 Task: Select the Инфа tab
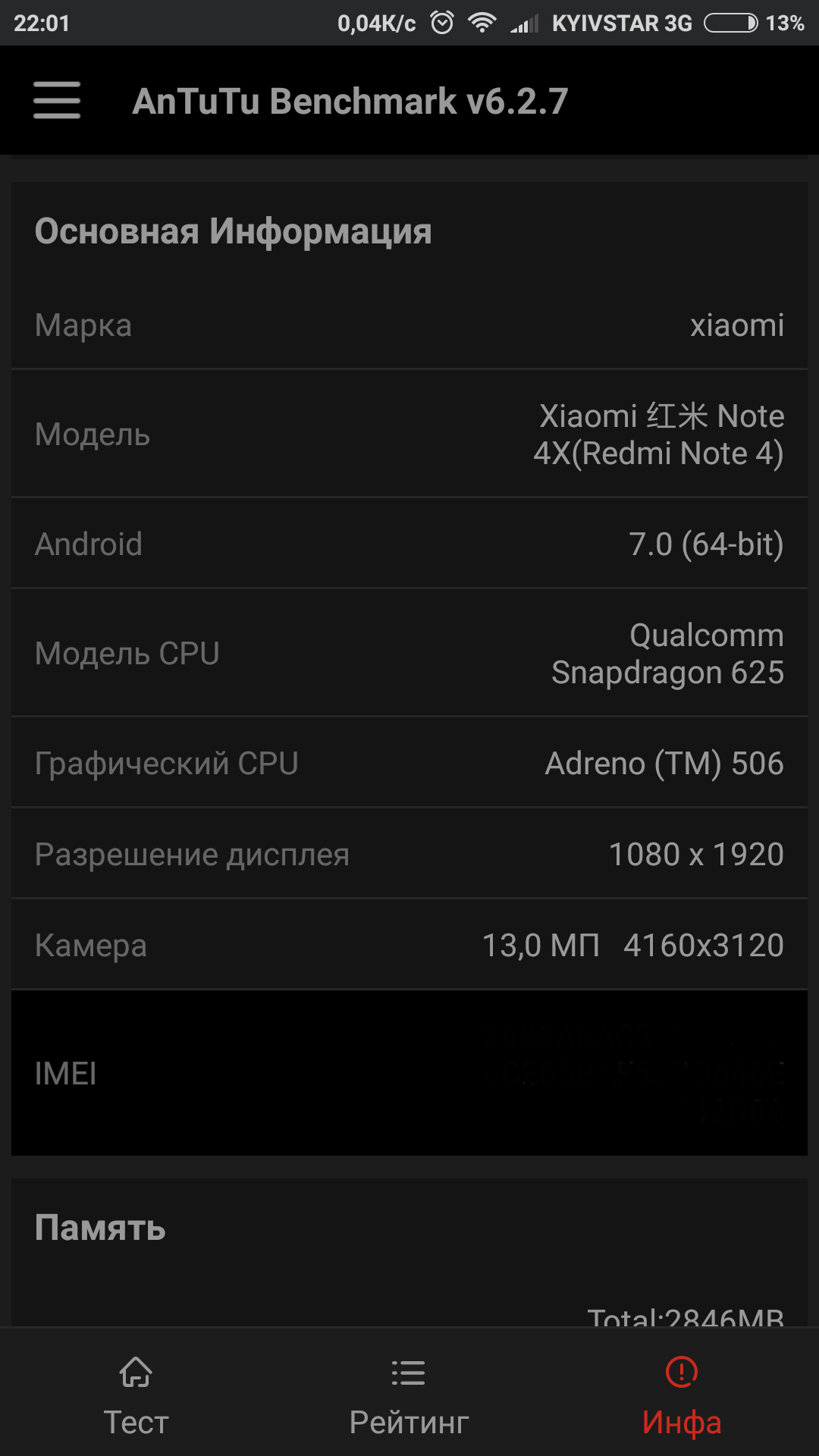[681, 1395]
